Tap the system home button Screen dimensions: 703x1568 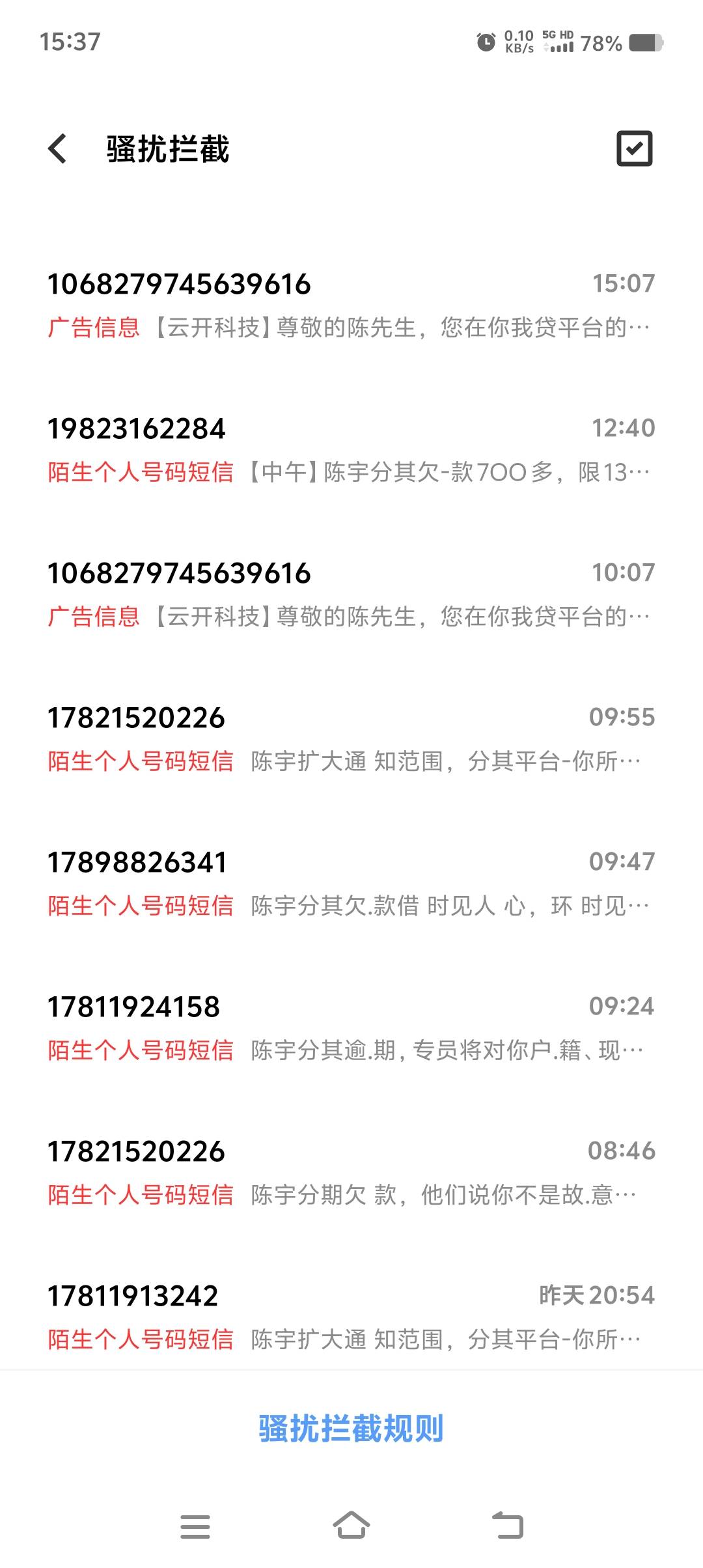click(x=351, y=1526)
